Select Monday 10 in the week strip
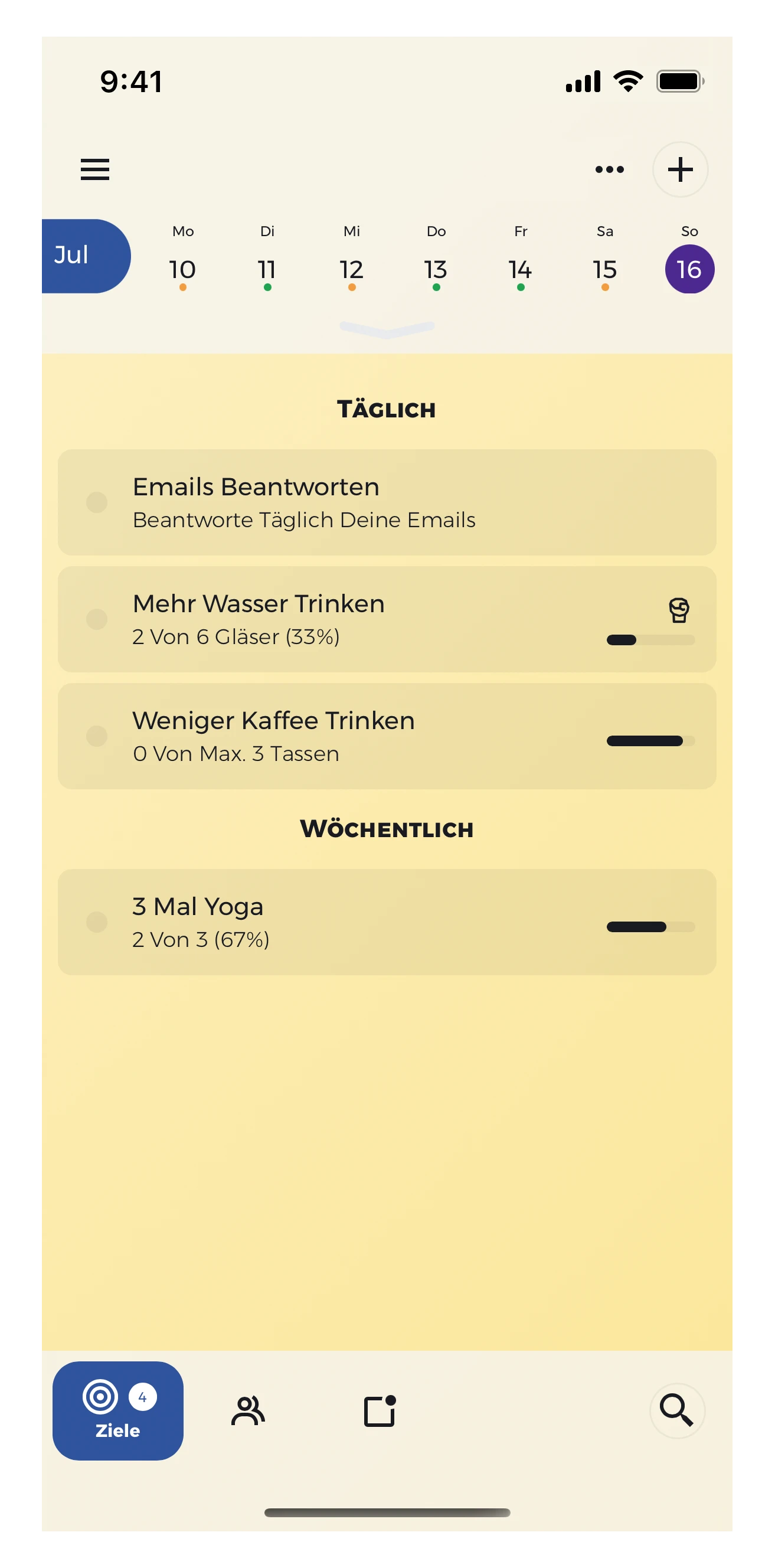The image size is (775, 1568). (x=182, y=269)
